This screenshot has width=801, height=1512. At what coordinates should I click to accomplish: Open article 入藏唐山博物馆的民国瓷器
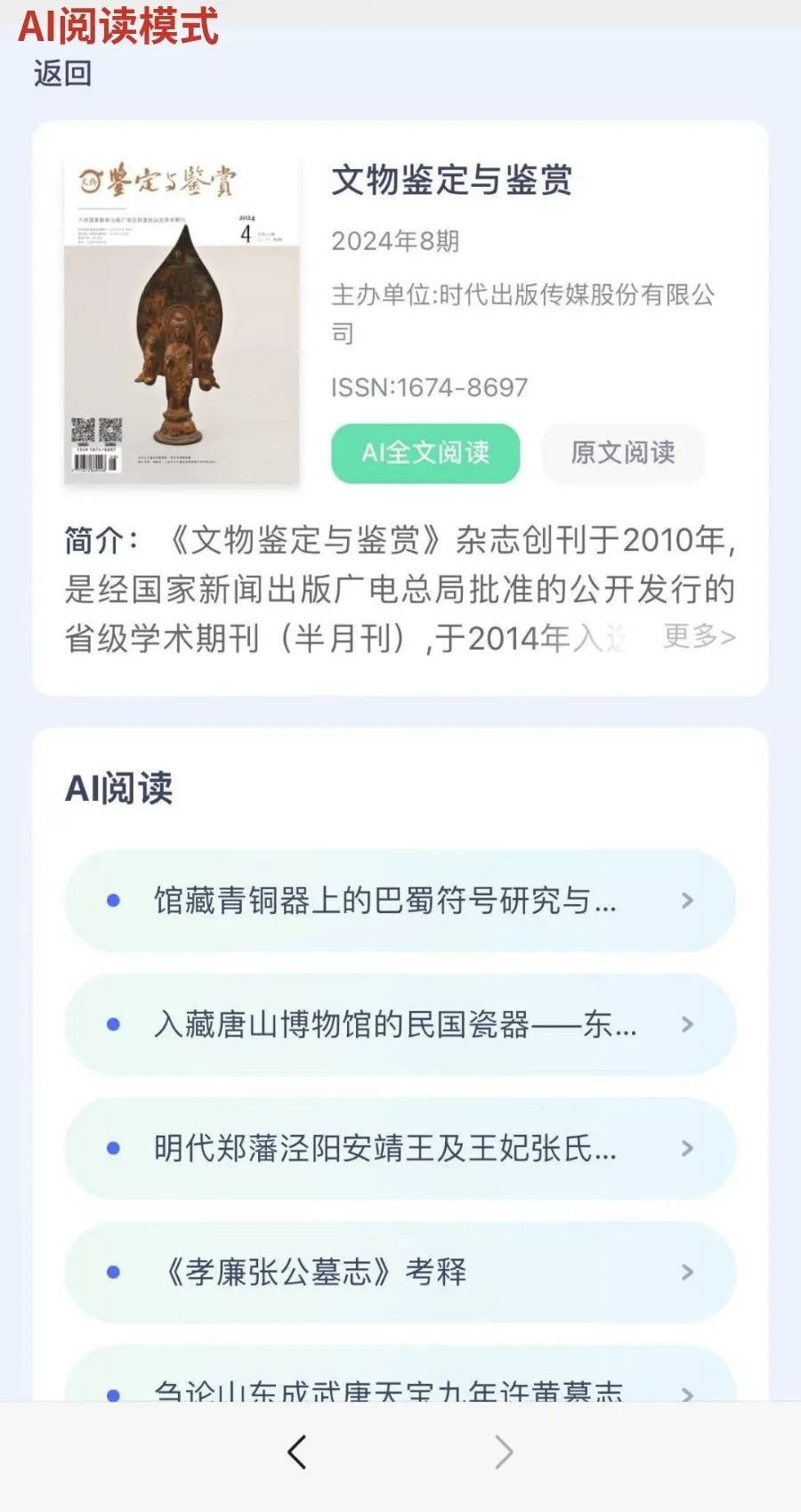click(400, 1024)
